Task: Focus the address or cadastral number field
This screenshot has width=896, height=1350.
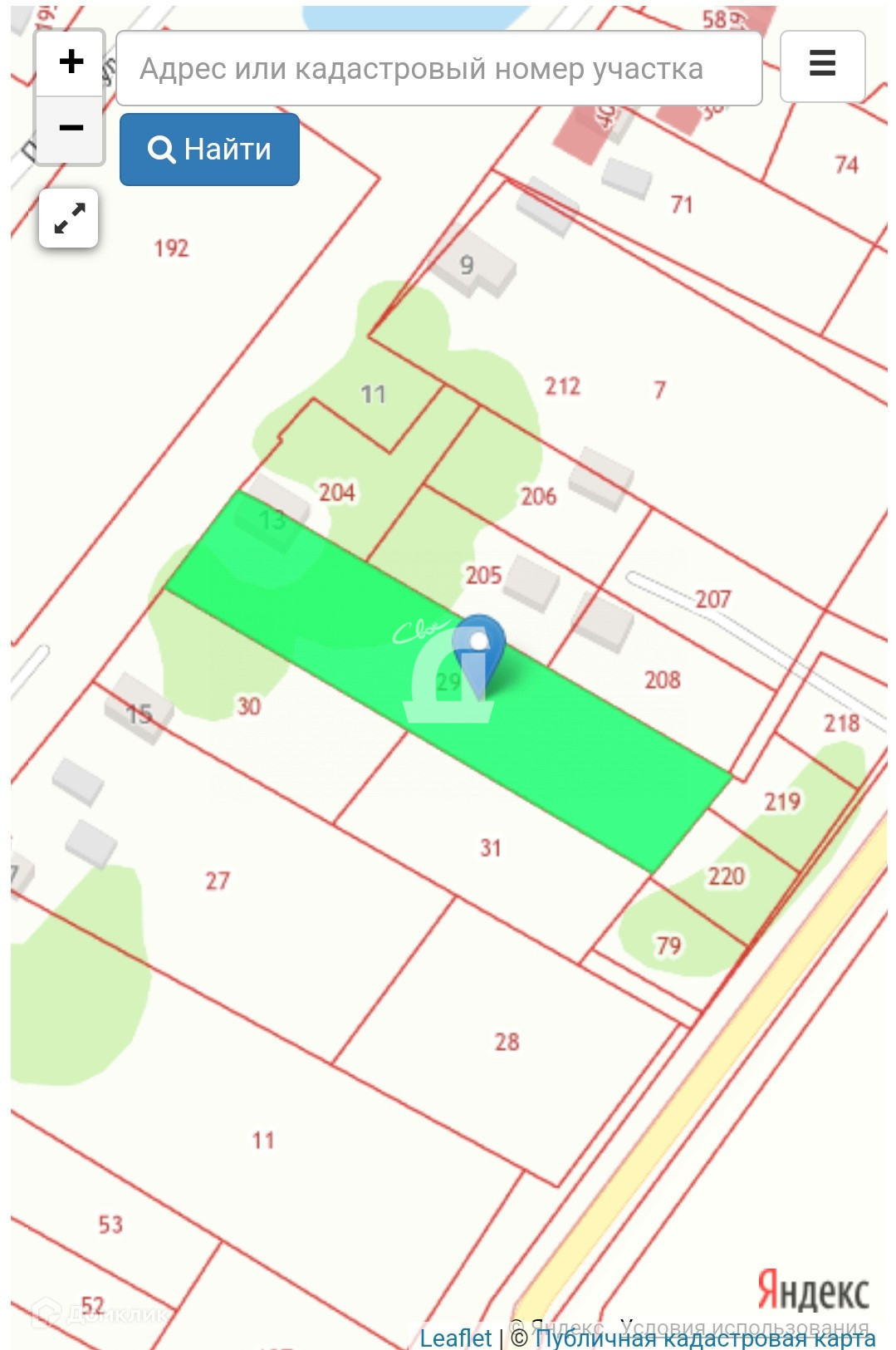Action: point(438,69)
